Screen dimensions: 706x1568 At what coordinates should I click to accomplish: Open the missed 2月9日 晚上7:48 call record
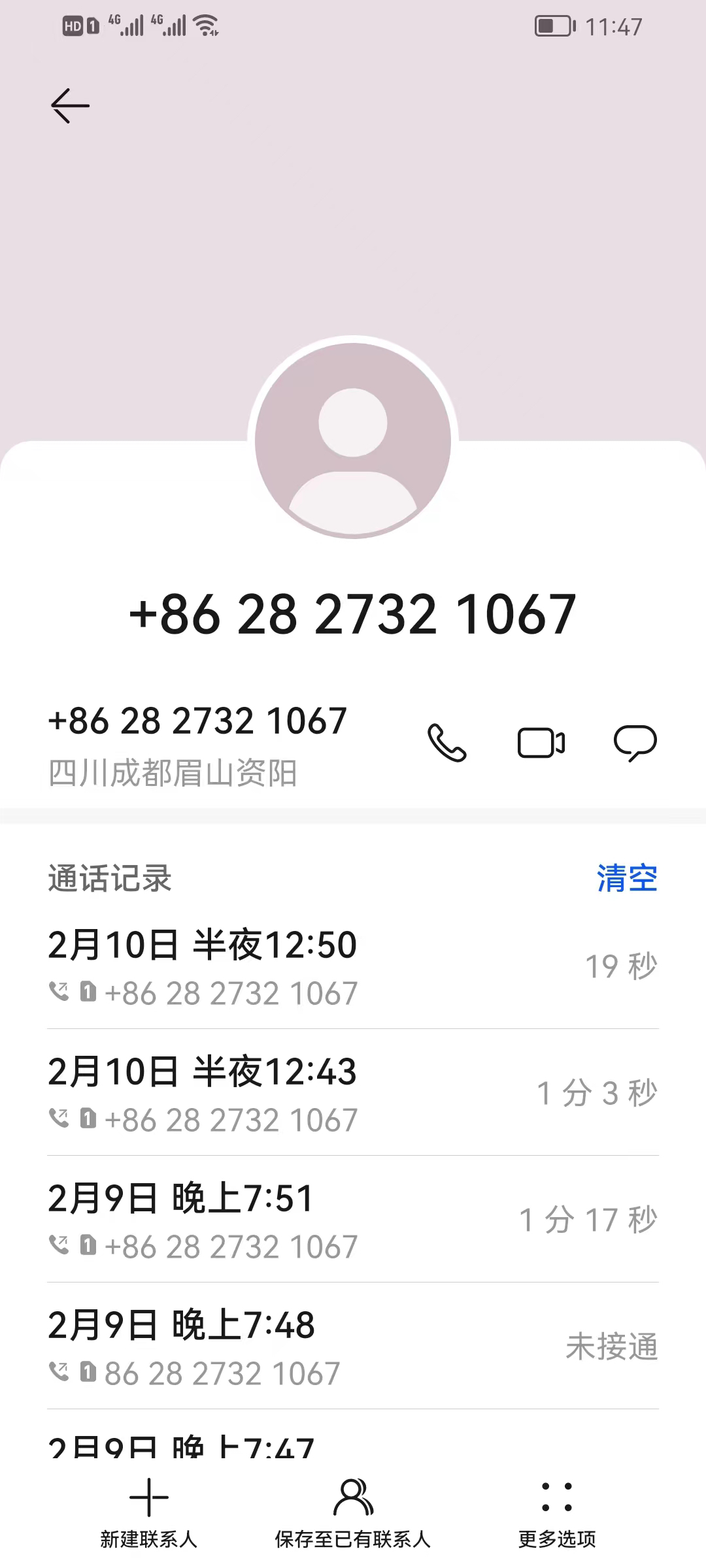click(x=353, y=1347)
